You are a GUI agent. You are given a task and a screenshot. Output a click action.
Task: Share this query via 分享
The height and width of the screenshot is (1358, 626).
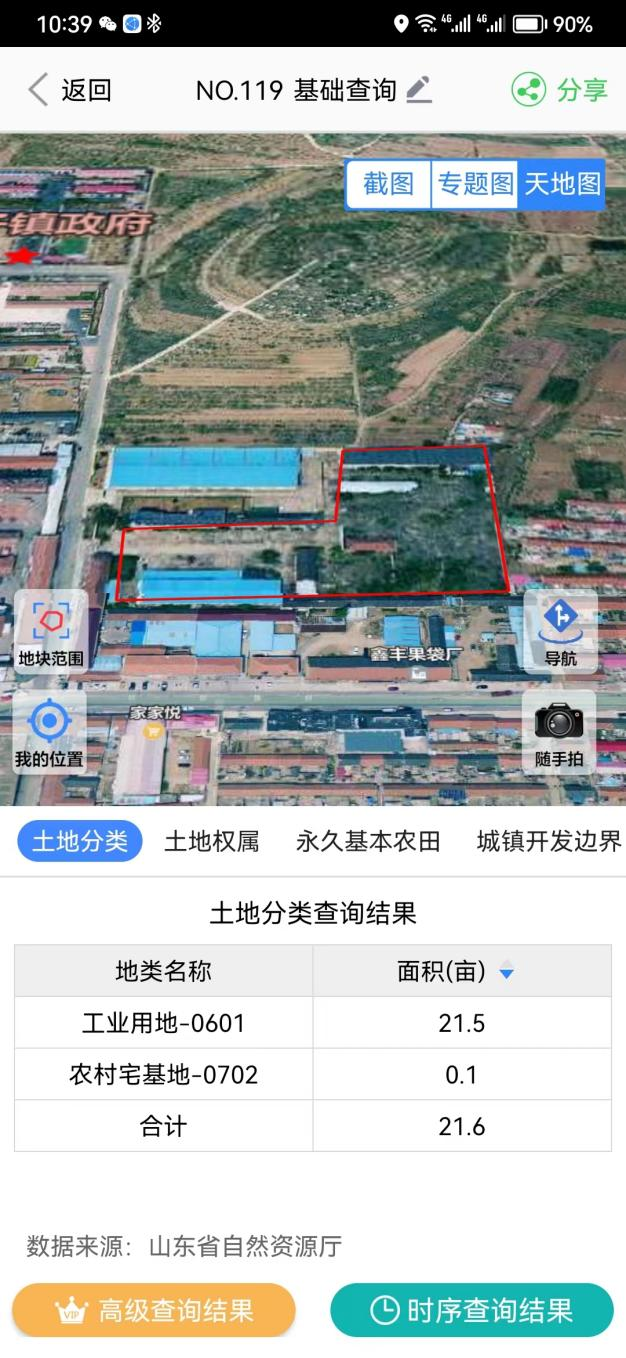pyautogui.click(x=560, y=91)
